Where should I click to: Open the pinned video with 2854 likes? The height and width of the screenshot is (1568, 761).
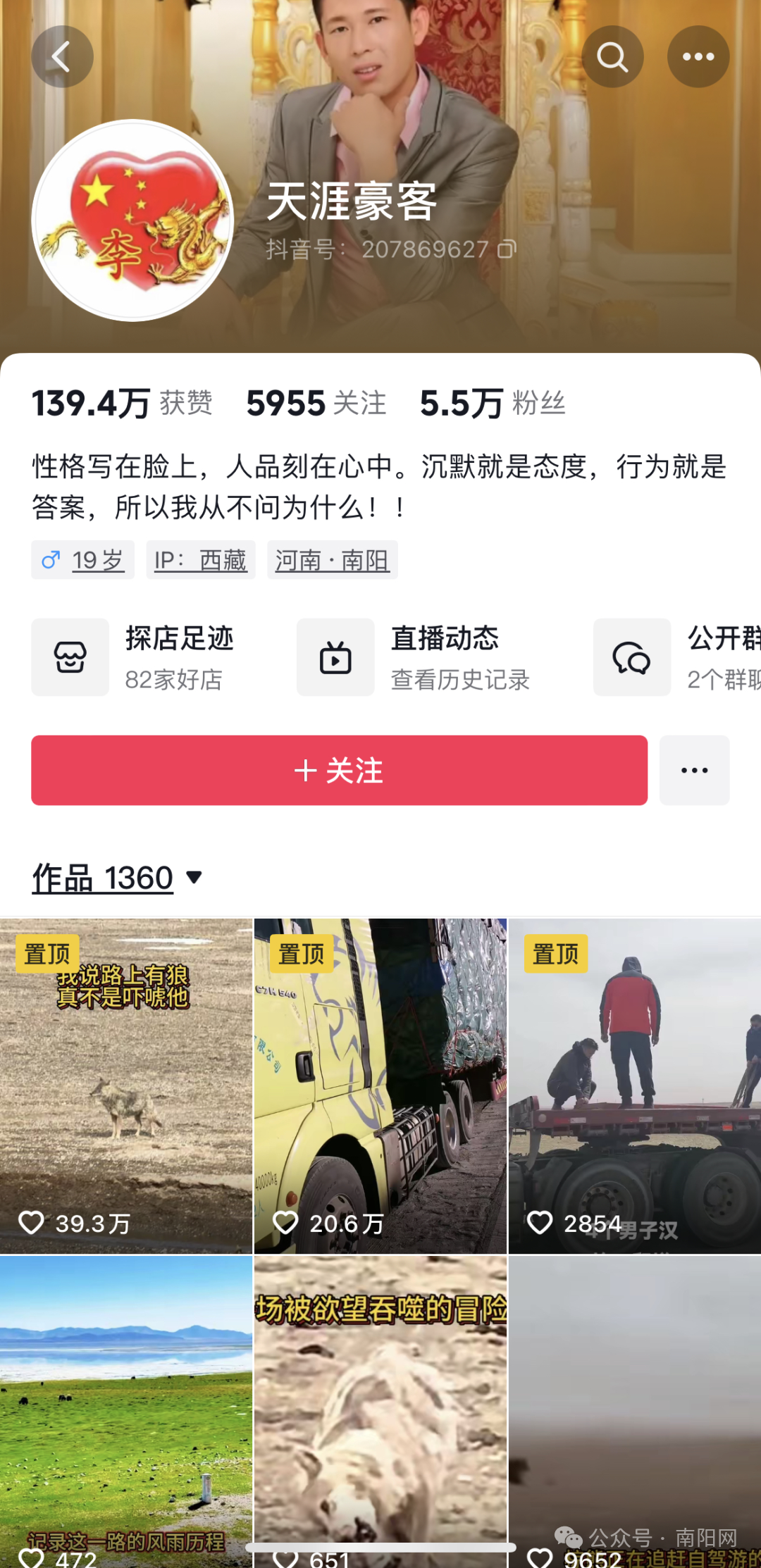(634, 1085)
